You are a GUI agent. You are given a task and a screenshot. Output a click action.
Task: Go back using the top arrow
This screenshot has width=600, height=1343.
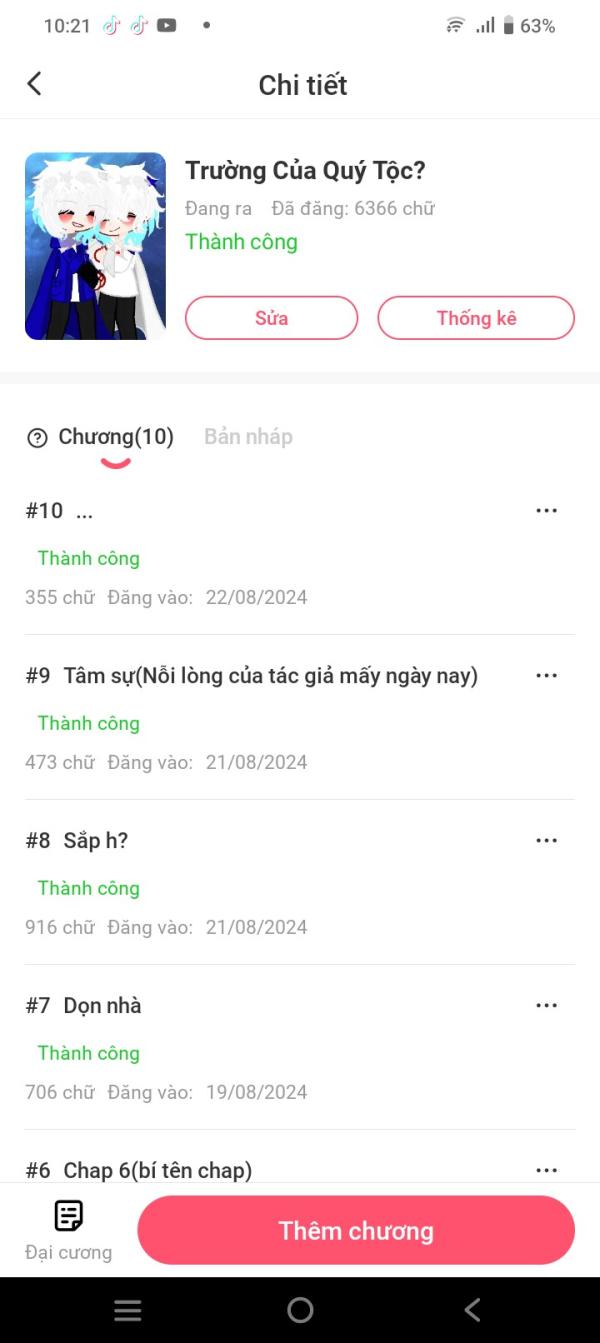tap(34, 84)
